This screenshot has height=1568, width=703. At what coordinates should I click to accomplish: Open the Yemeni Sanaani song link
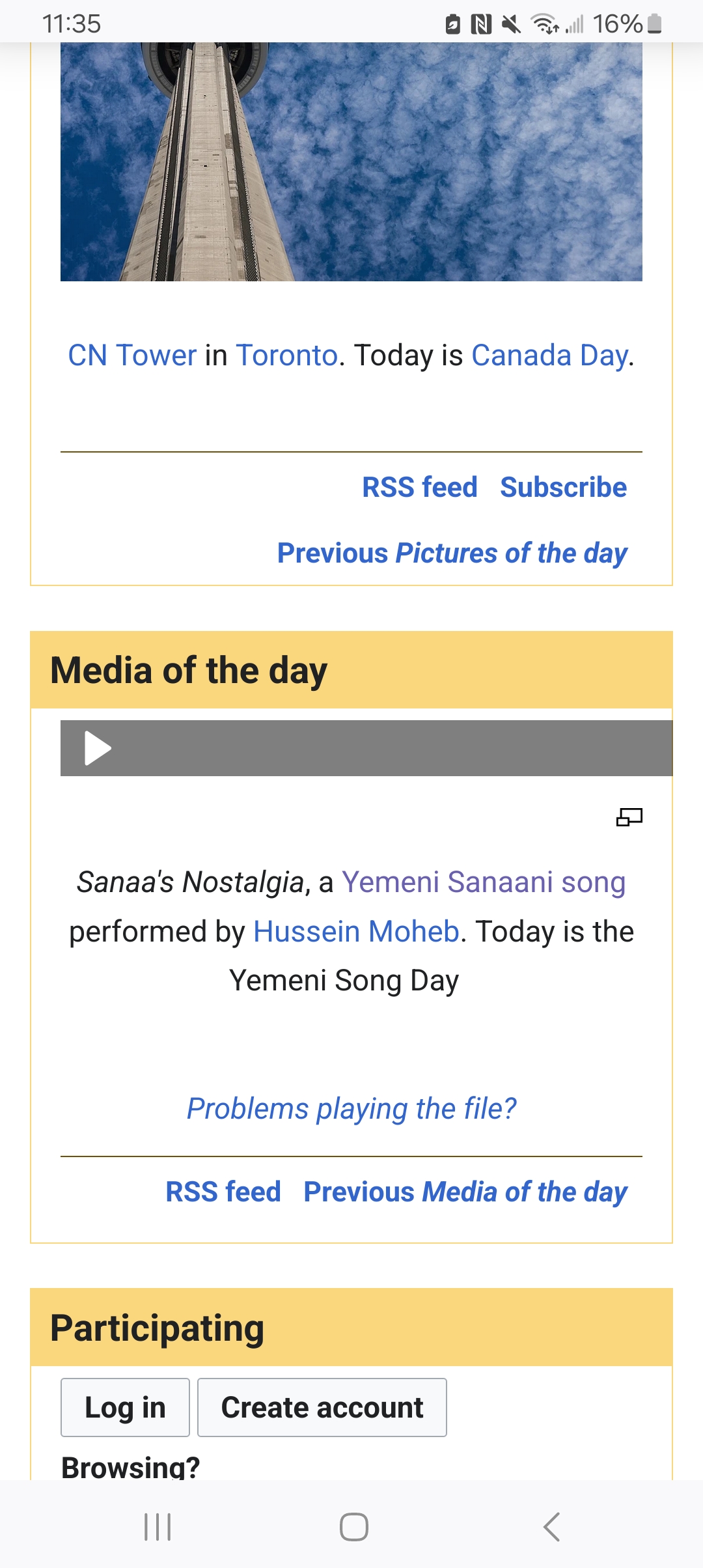pyautogui.click(x=484, y=882)
